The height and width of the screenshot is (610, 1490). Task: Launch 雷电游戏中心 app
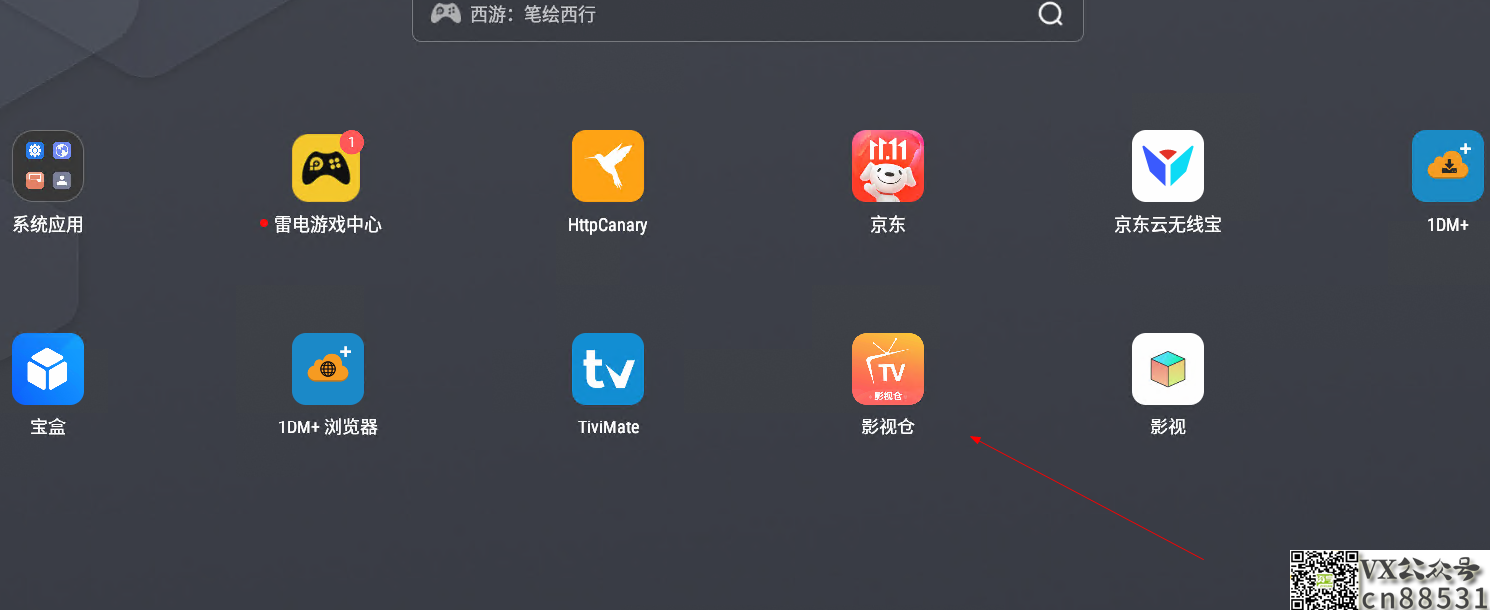(x=326, y=166)
